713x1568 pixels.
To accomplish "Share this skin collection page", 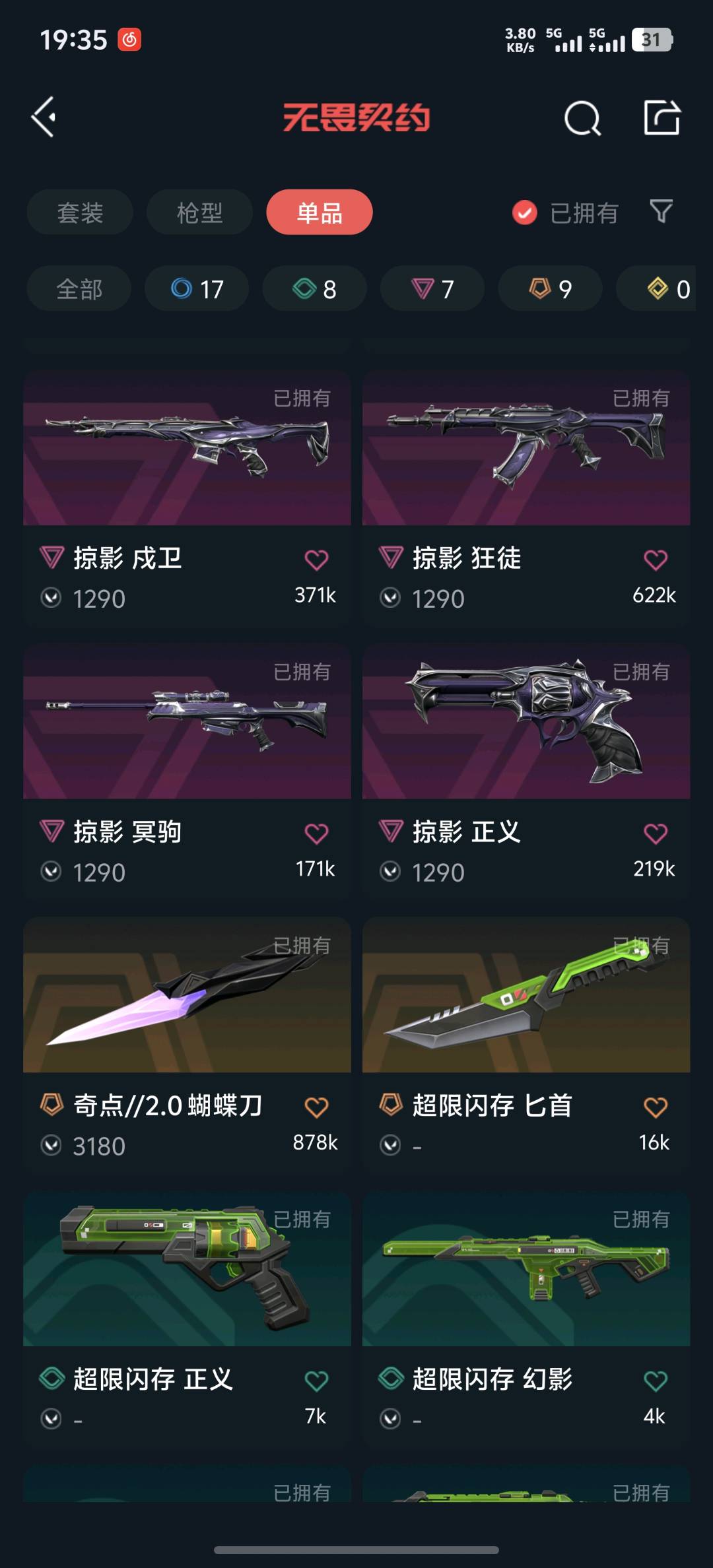I will tap(662, 118).
